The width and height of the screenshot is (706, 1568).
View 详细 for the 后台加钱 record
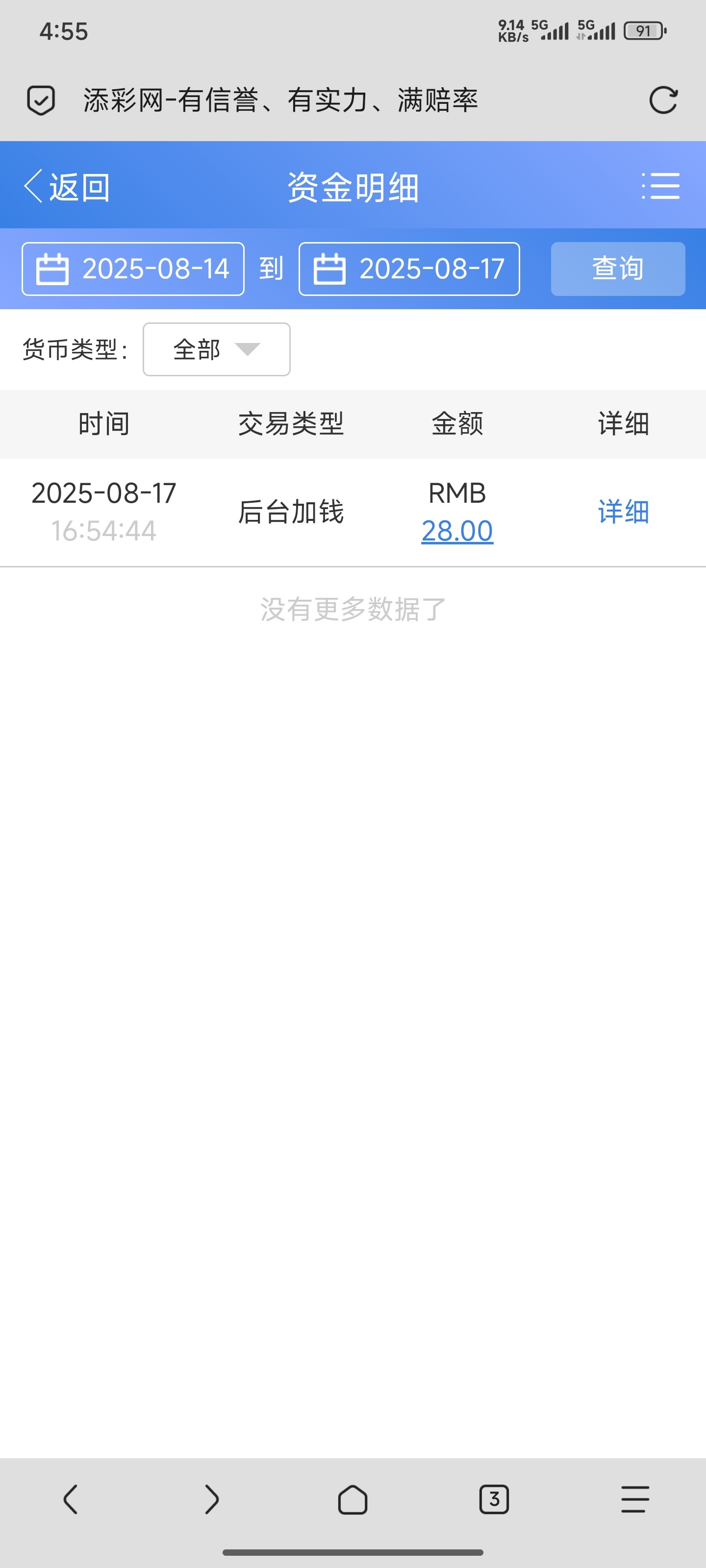tap(623, 511)
